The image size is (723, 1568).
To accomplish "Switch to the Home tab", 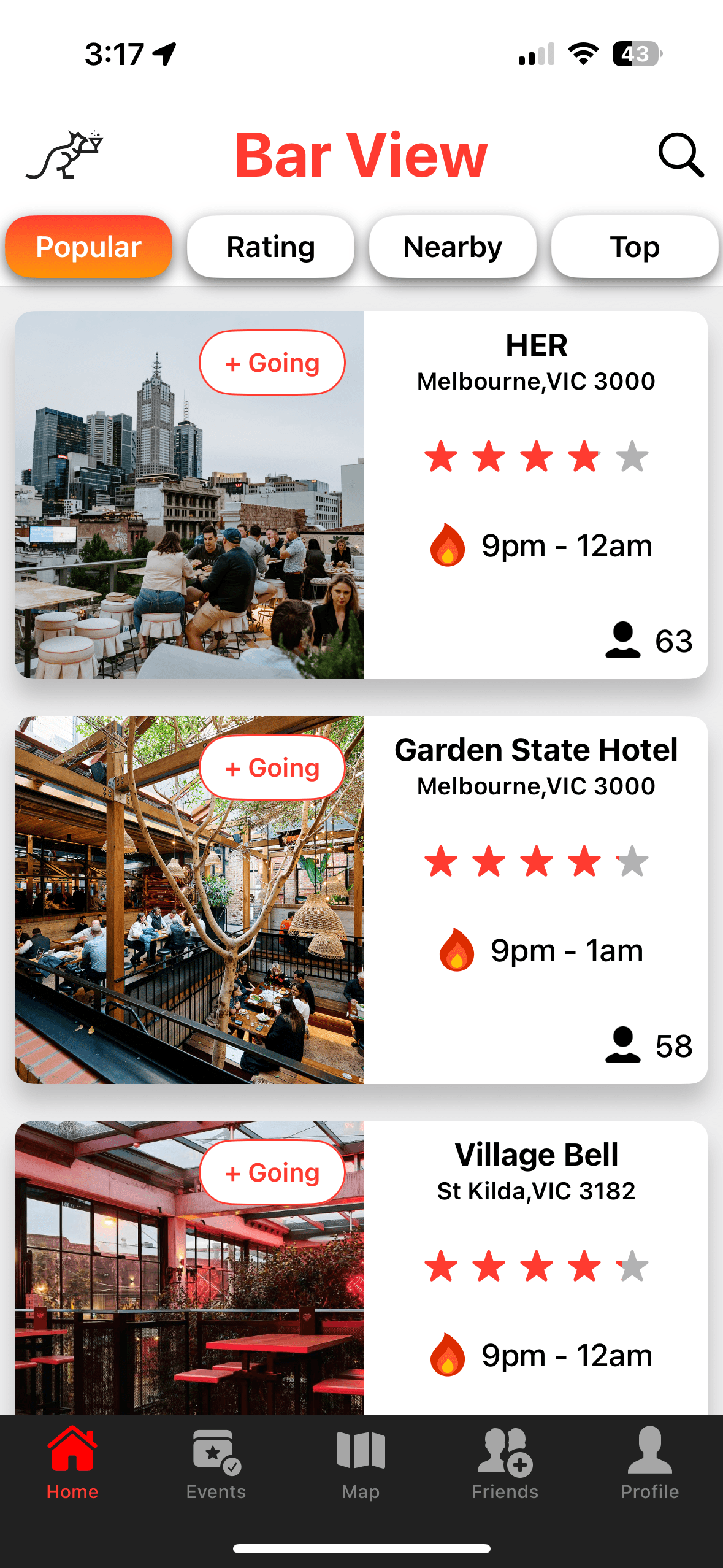I will click(72, 1464).
